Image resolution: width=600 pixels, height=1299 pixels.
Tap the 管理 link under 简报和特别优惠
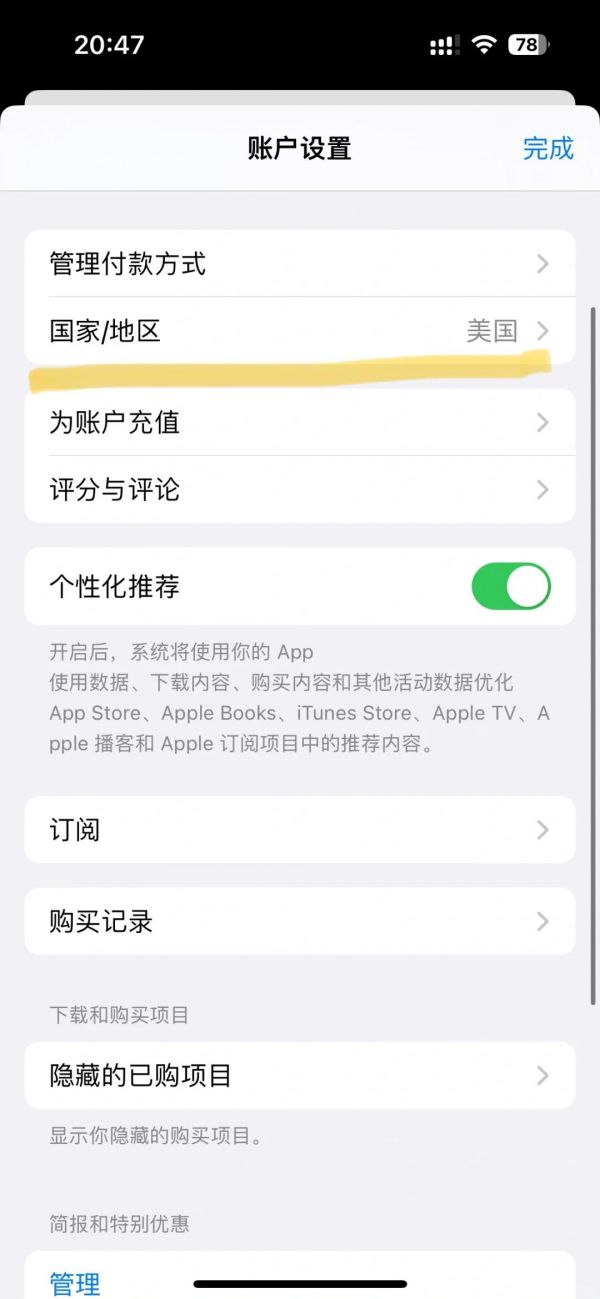click(x=75, y=1282)
